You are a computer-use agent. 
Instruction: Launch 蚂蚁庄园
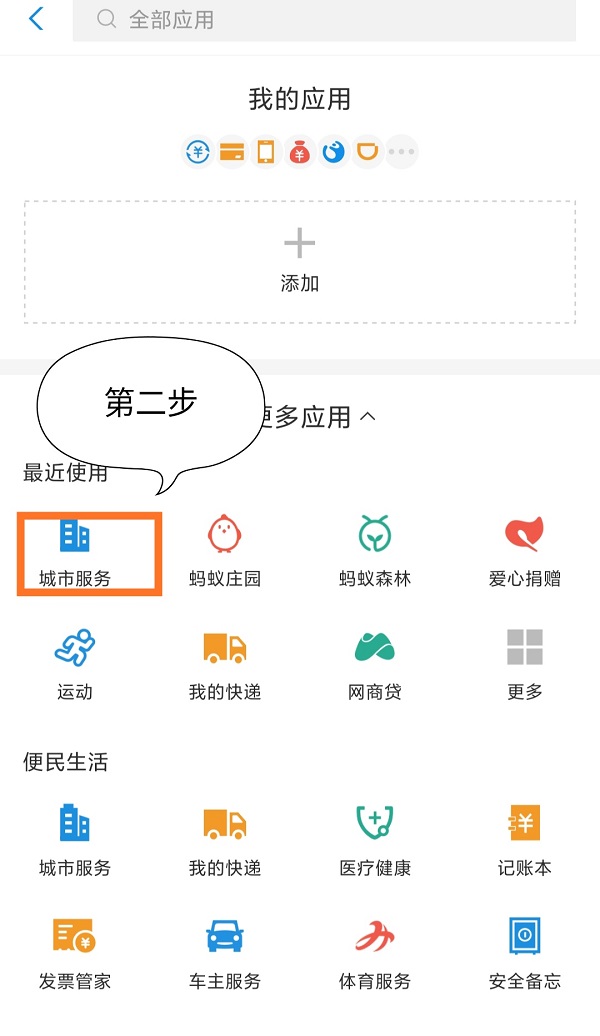[225, 552]
